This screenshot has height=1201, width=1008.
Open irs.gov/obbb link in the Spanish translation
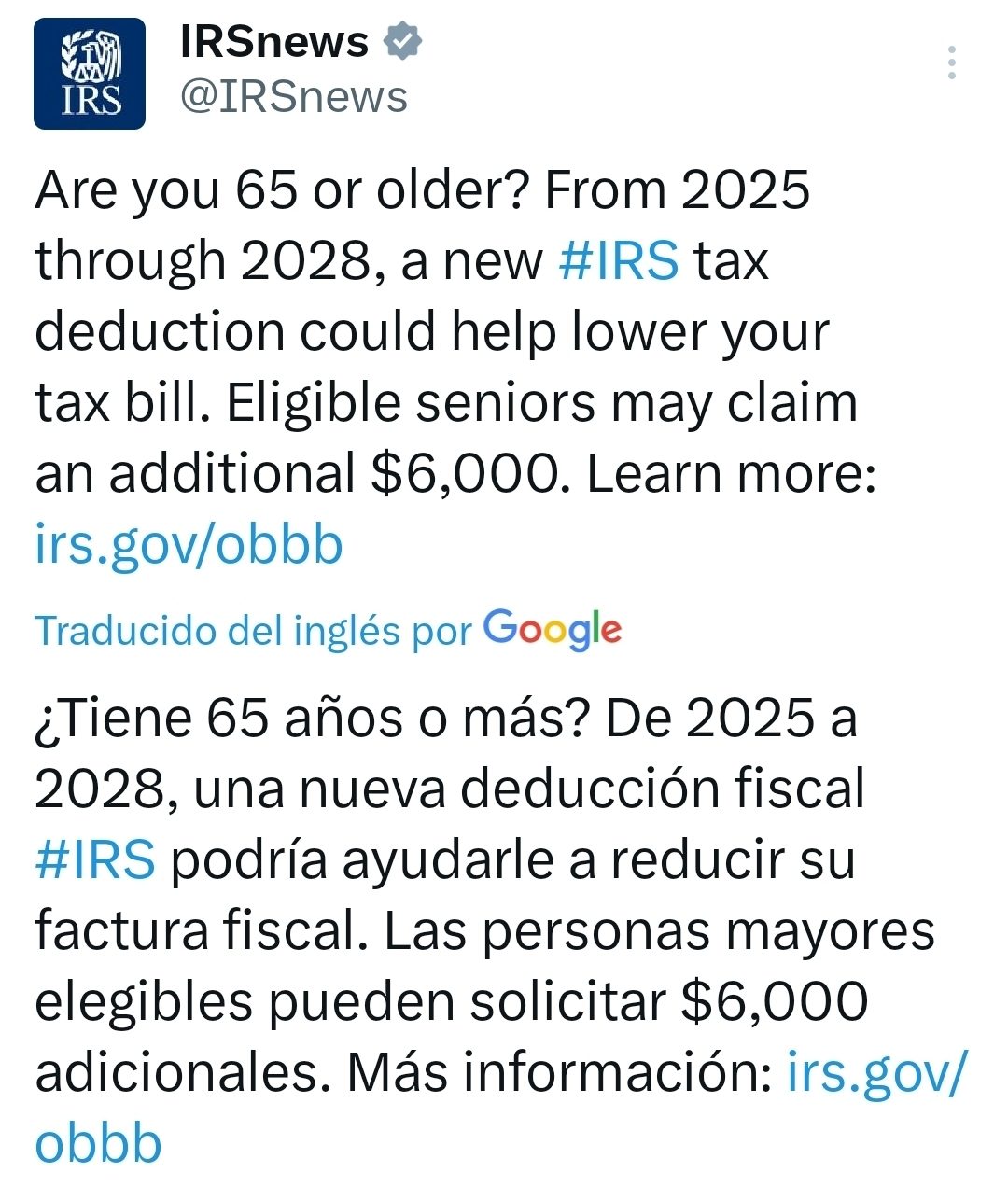[x=875, y=1072]
